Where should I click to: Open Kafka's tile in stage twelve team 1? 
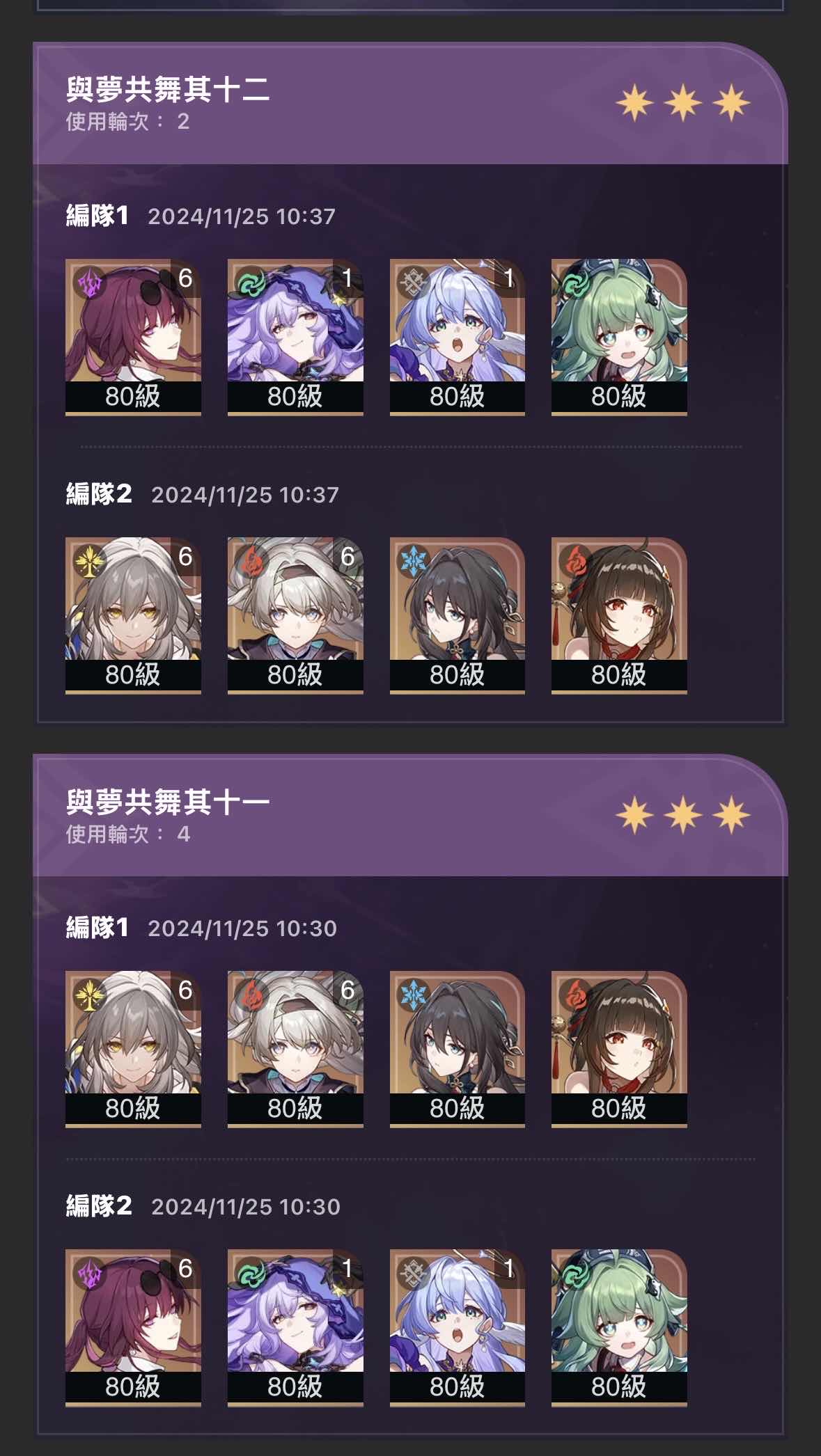tap(133, 337)
